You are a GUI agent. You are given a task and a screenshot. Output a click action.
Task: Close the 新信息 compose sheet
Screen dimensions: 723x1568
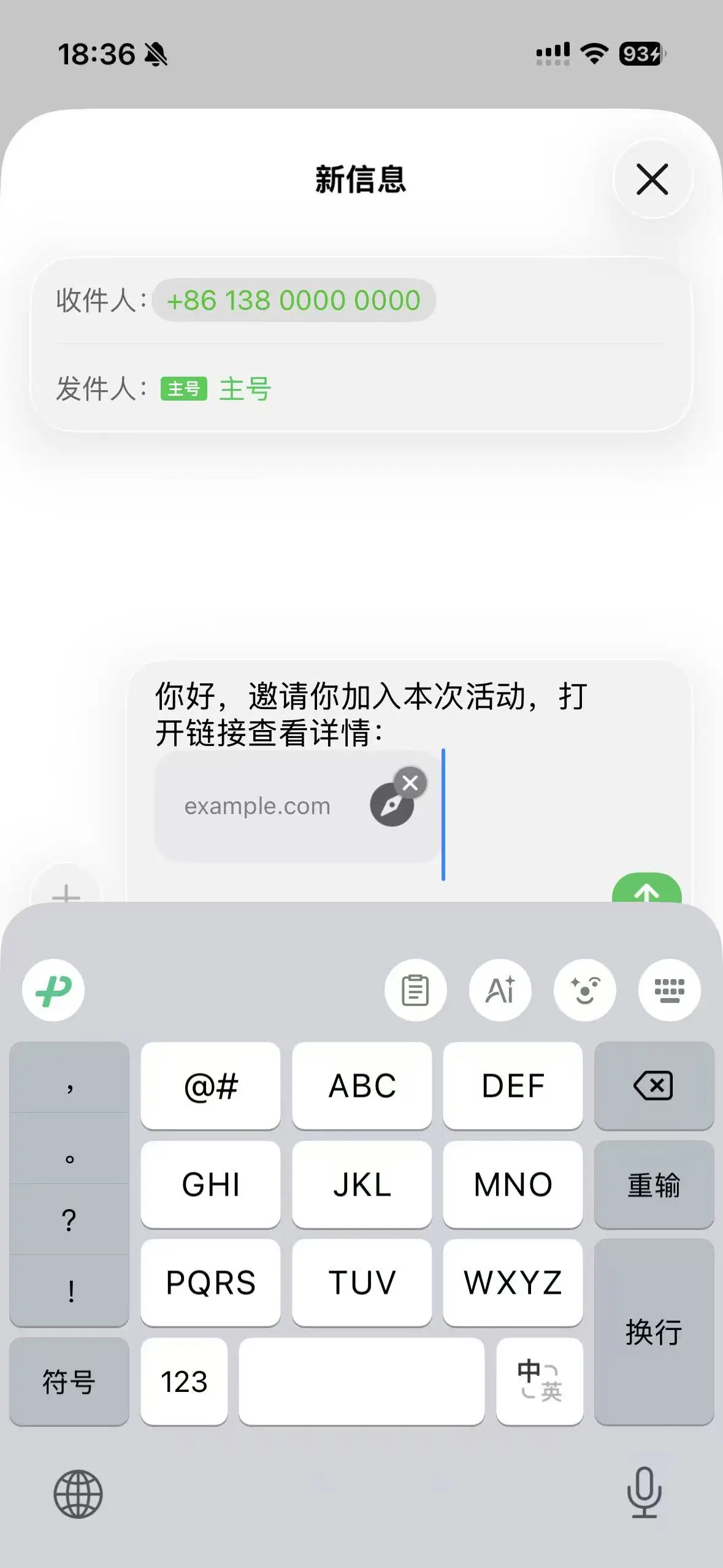(652, 179)
